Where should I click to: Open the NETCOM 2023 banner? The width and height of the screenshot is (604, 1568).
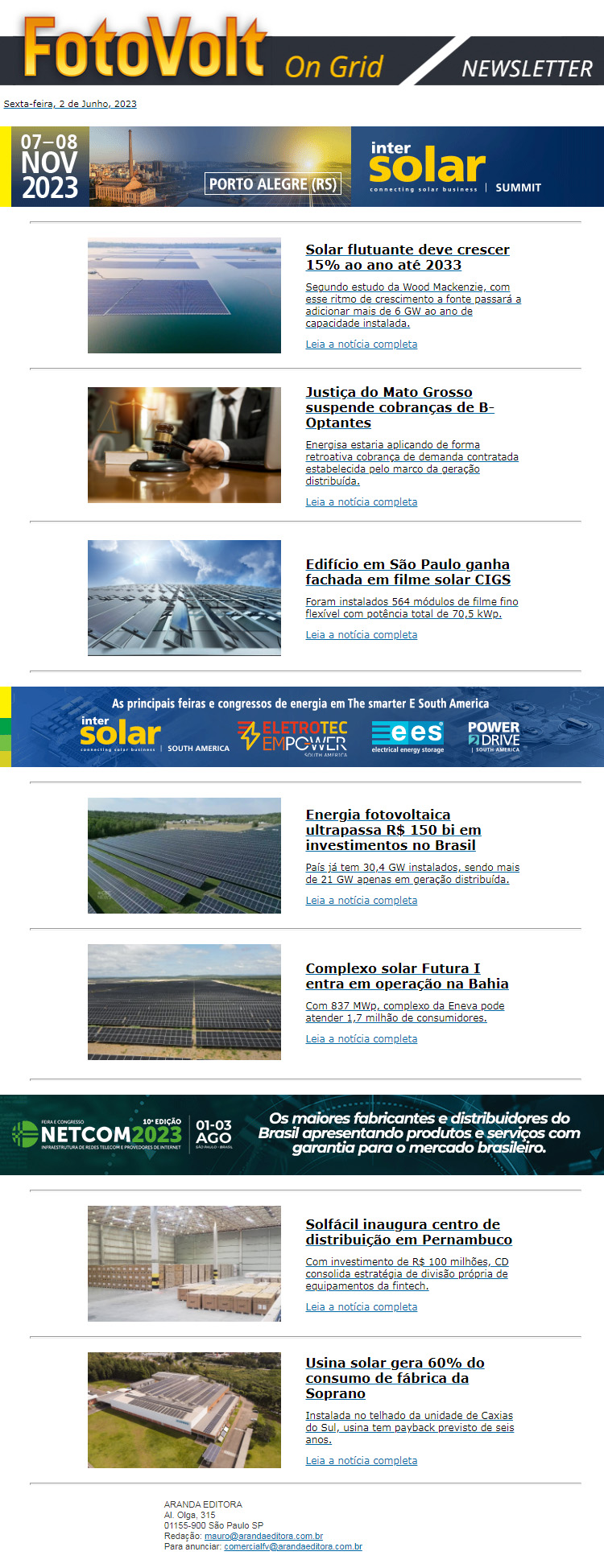[x=302, y=1135]
